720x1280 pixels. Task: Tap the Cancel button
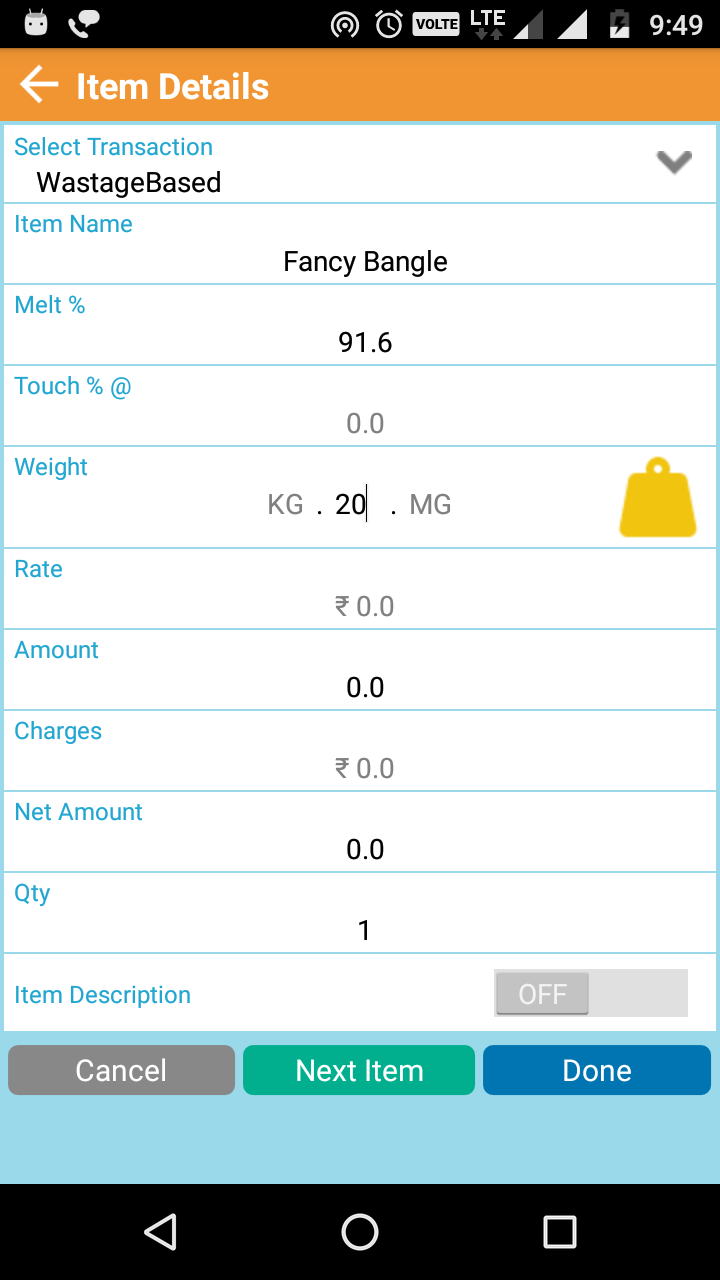[x=121, y=1070]
